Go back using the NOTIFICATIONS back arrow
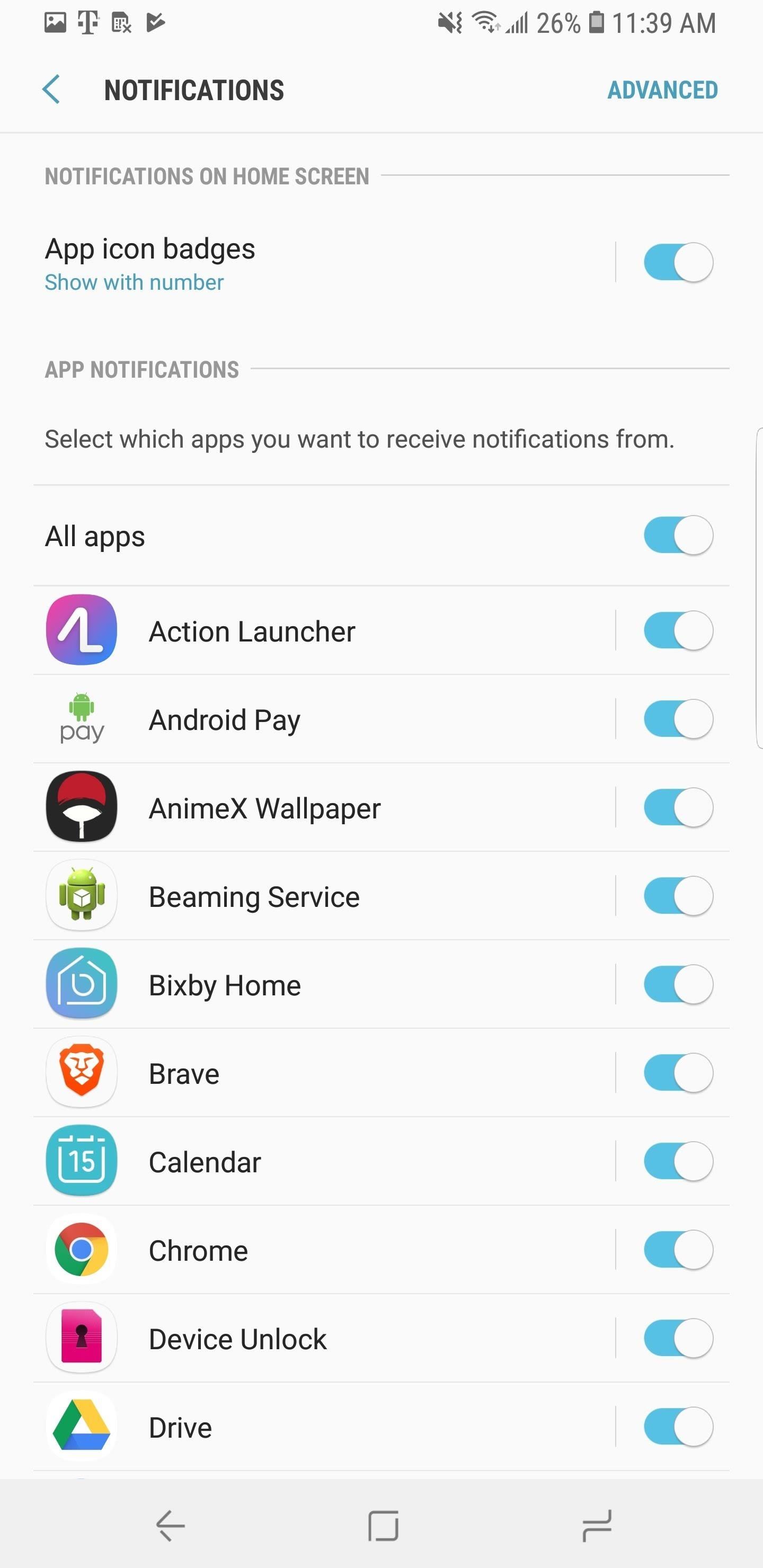Screen dimensions: 763x1568 pos(51,90)
